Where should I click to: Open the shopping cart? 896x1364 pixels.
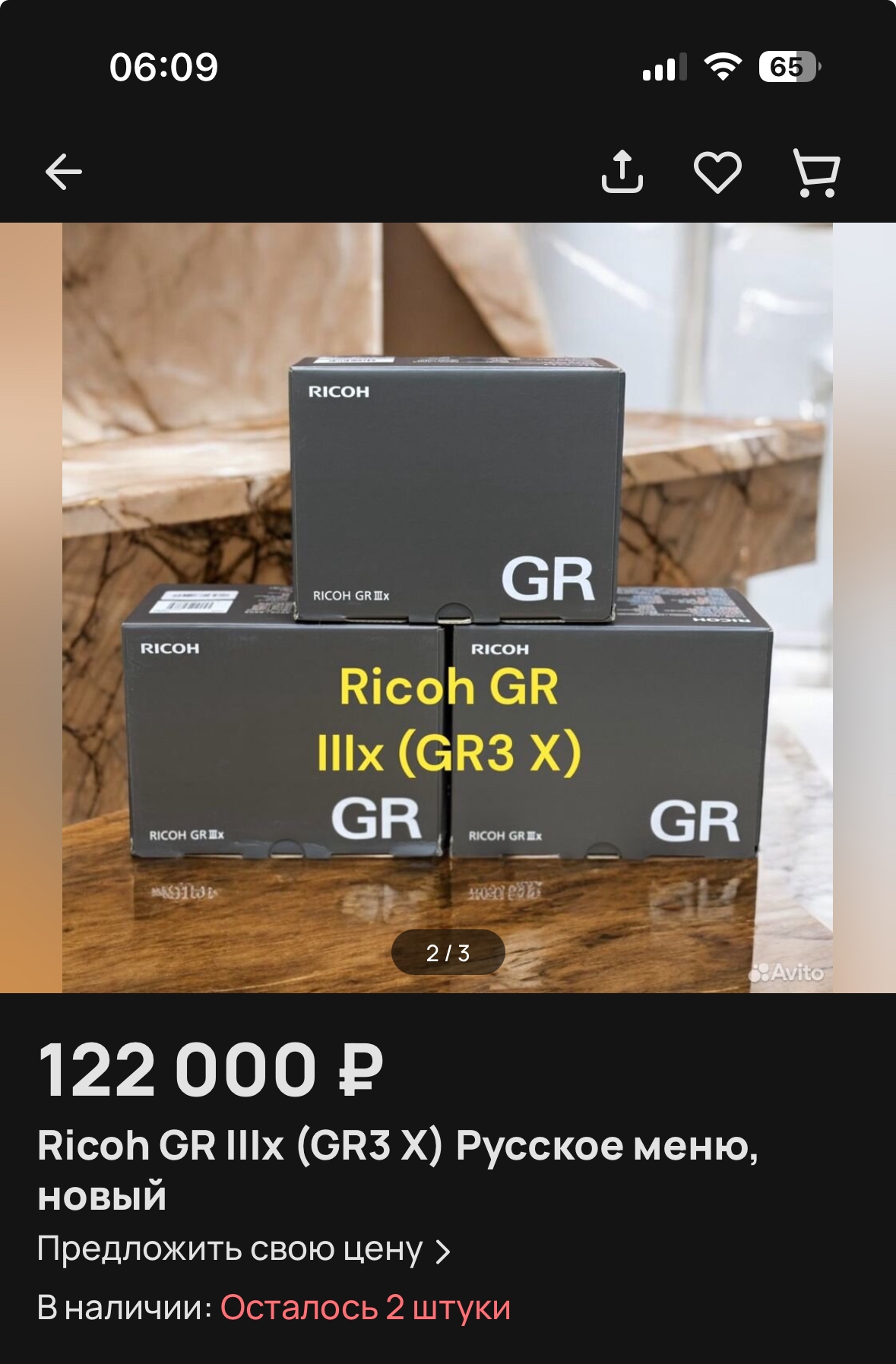(816, 172)
